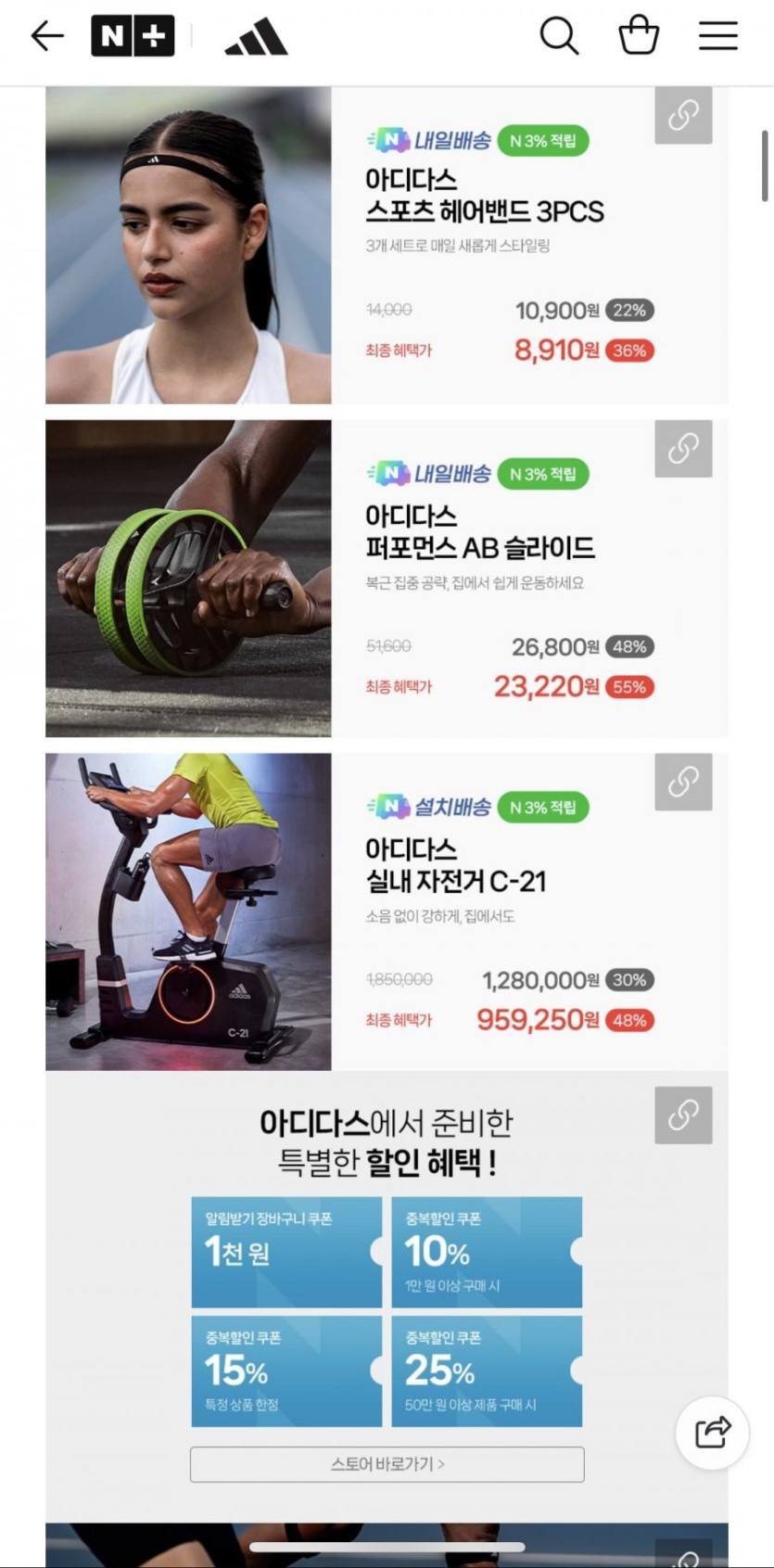Share this page with the floating button

click(712, 1433)
